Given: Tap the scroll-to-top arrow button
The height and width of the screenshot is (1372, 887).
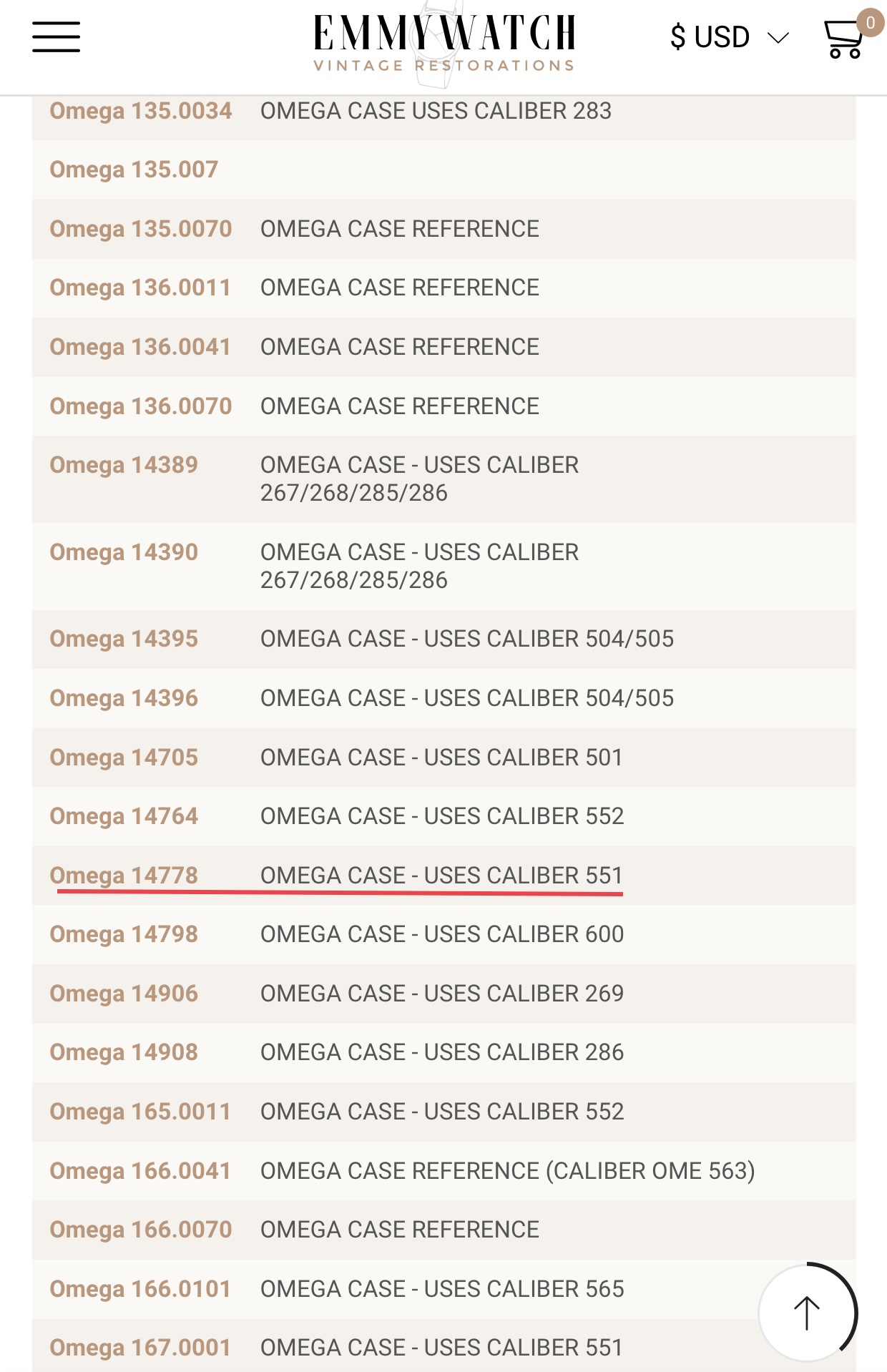Looking at the screenshot, I should tap(806, 1313).
